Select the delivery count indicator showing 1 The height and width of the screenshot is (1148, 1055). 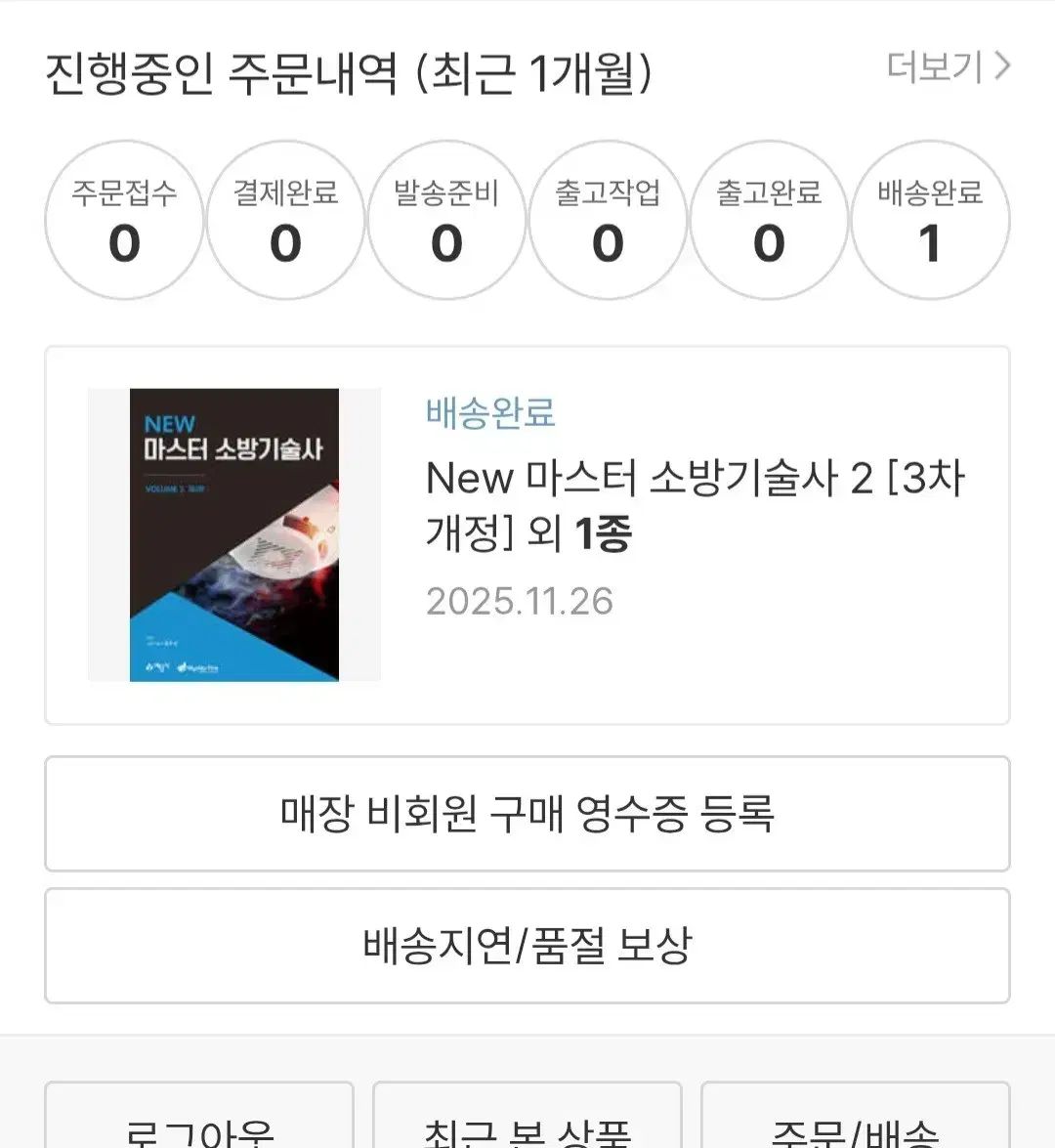(930, 244)
